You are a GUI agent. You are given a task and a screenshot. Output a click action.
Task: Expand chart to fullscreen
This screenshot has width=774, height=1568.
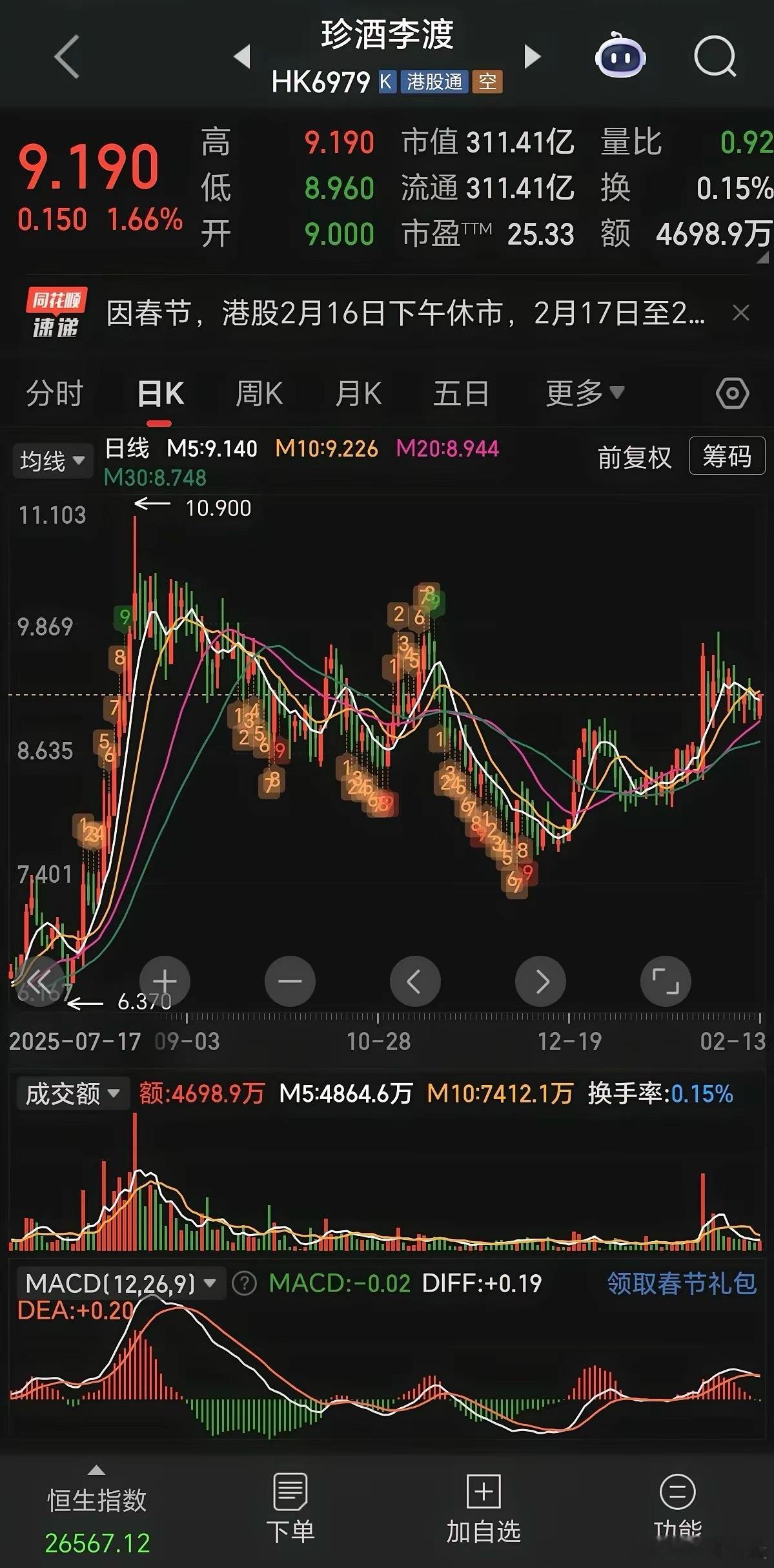point(666,982)
